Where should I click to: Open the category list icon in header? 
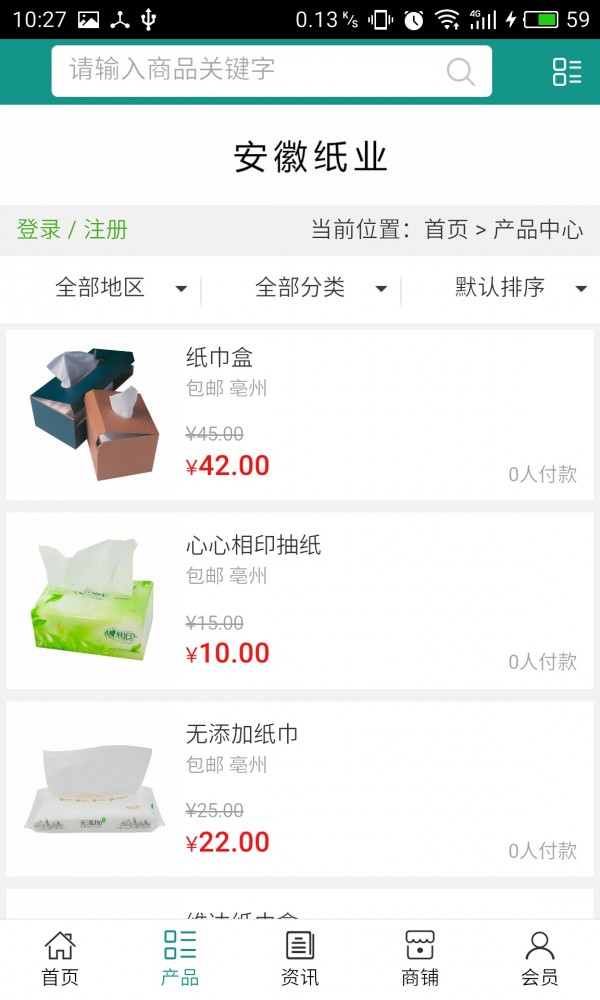click(567, 71)
